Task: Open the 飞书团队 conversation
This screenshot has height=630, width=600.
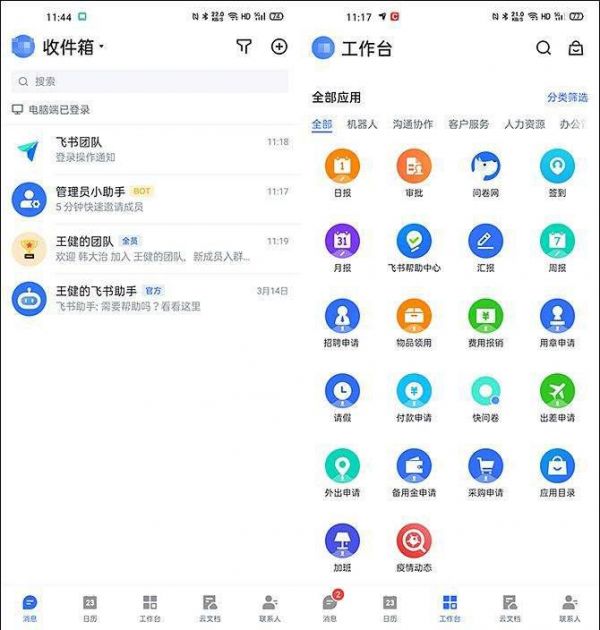Action: [x=150, y=150]
